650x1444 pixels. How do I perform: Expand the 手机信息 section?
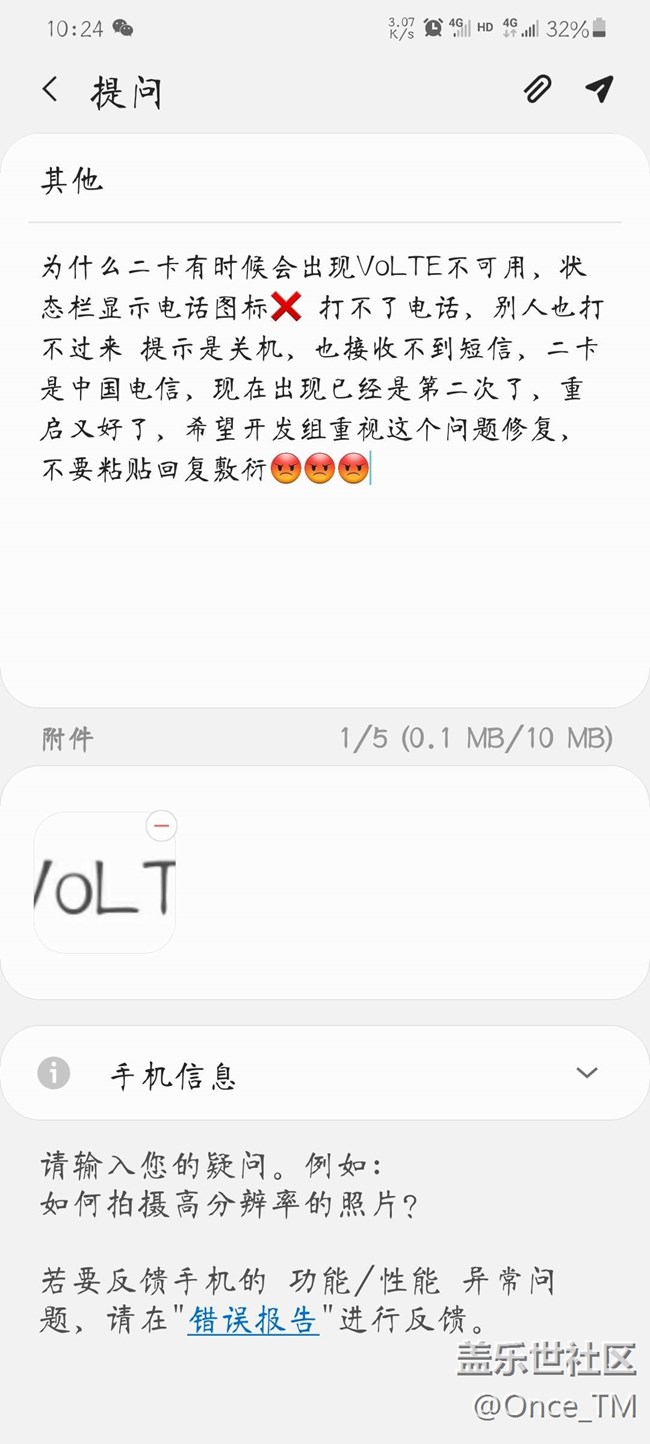[x=324, y=1073]
